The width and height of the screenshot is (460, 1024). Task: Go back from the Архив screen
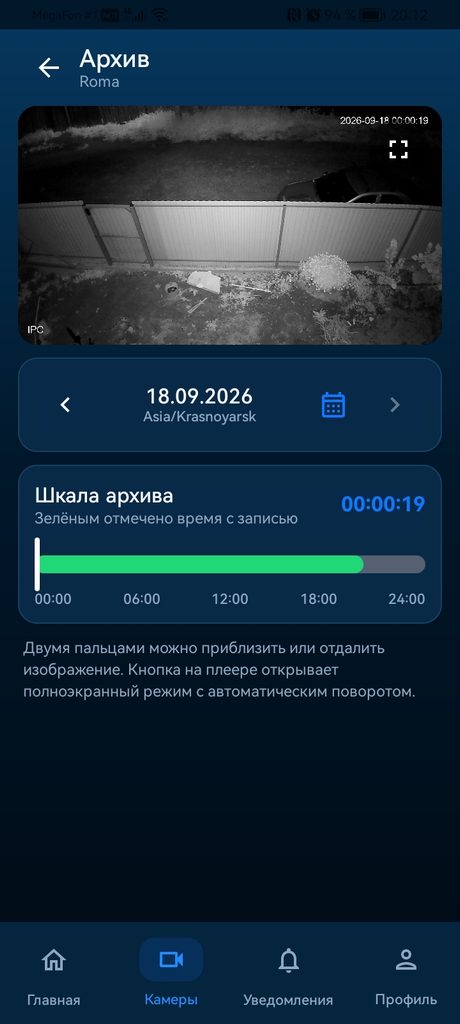[49, 67]
